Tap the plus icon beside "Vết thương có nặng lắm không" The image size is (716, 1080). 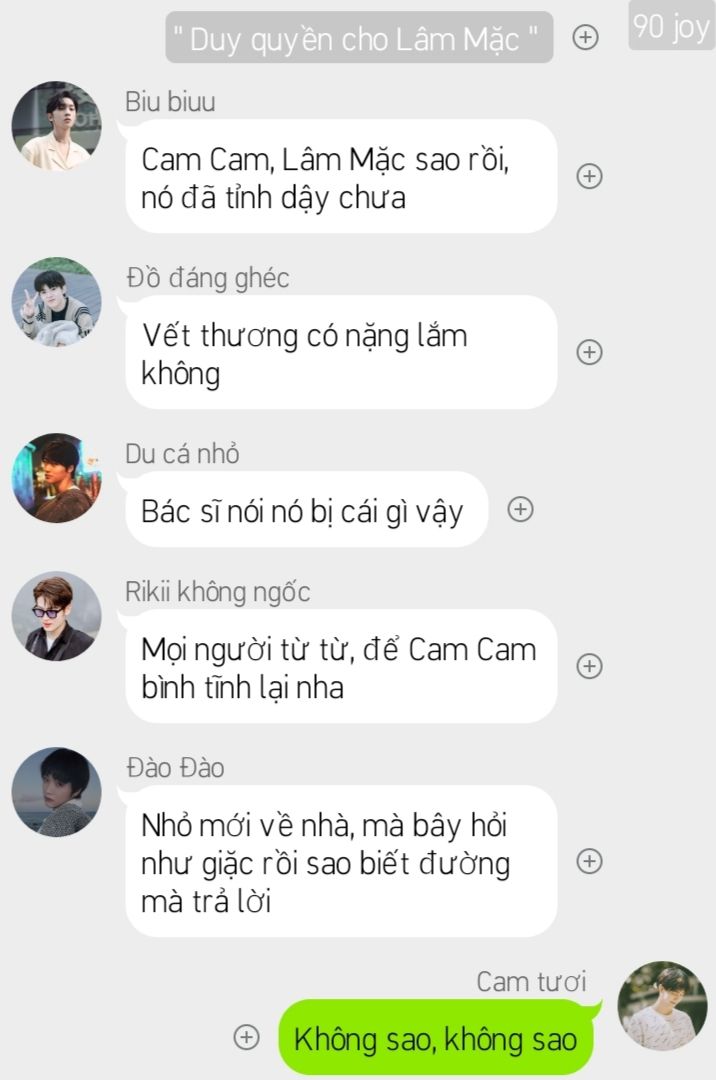pyautogui.click(x=590, y=352)
